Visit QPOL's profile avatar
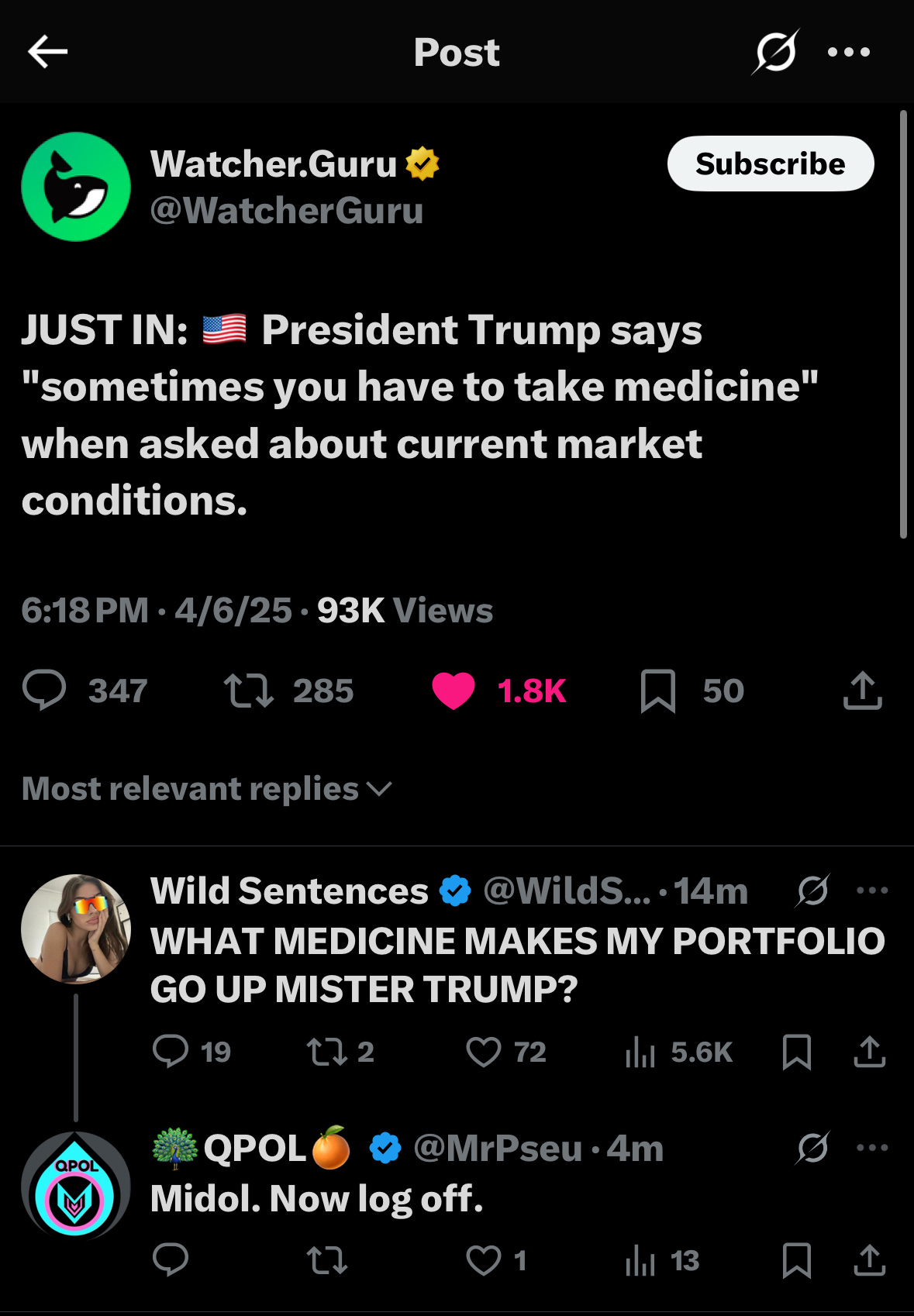Image resolution: width=914 pixels, height=1316 pixels. 76,1186
